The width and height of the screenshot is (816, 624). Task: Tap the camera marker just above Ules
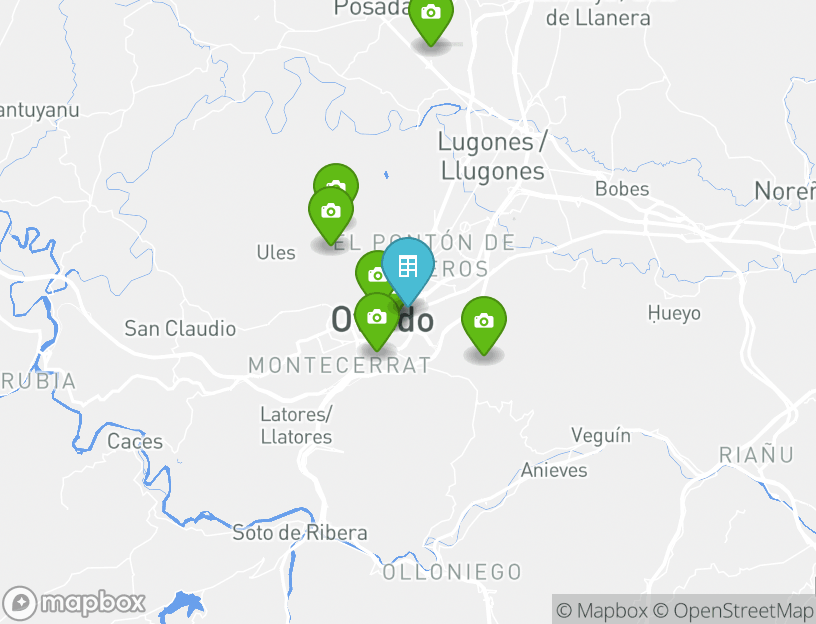coord(331,212)
